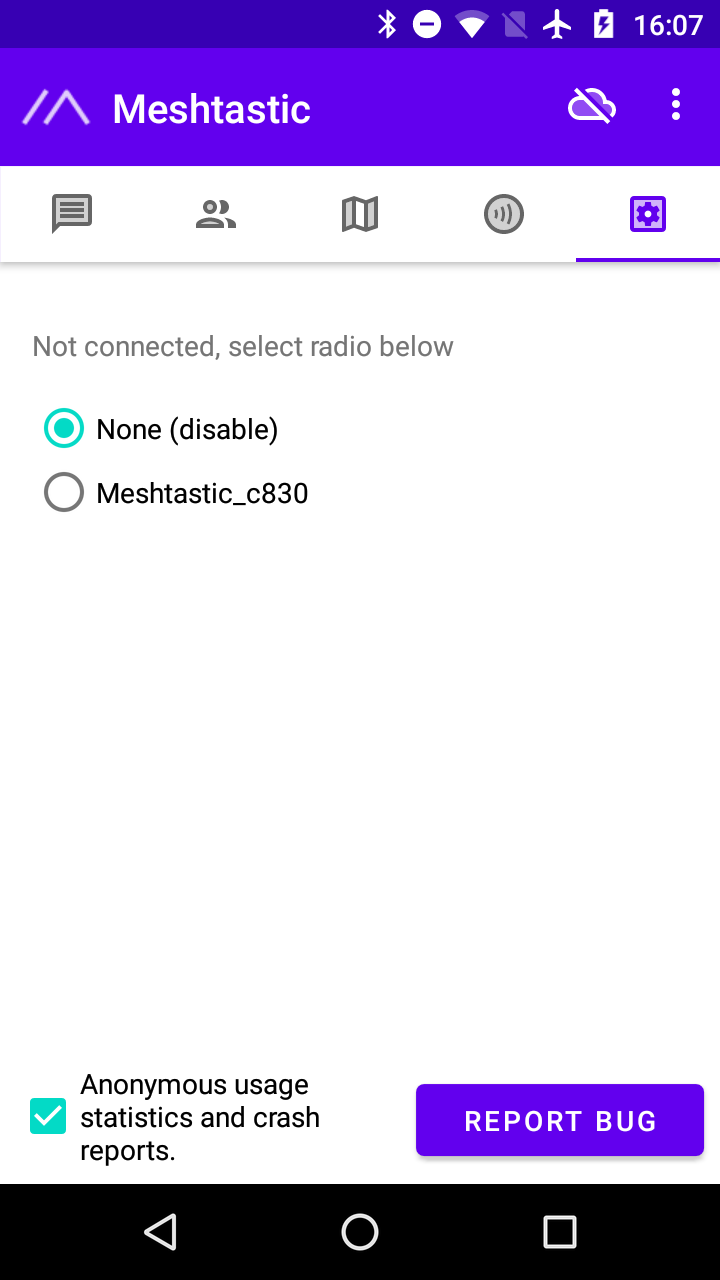Go back with the system back button
Image resolution: width=720 pixels, height=1280 pixels.
click(160, 1232)
